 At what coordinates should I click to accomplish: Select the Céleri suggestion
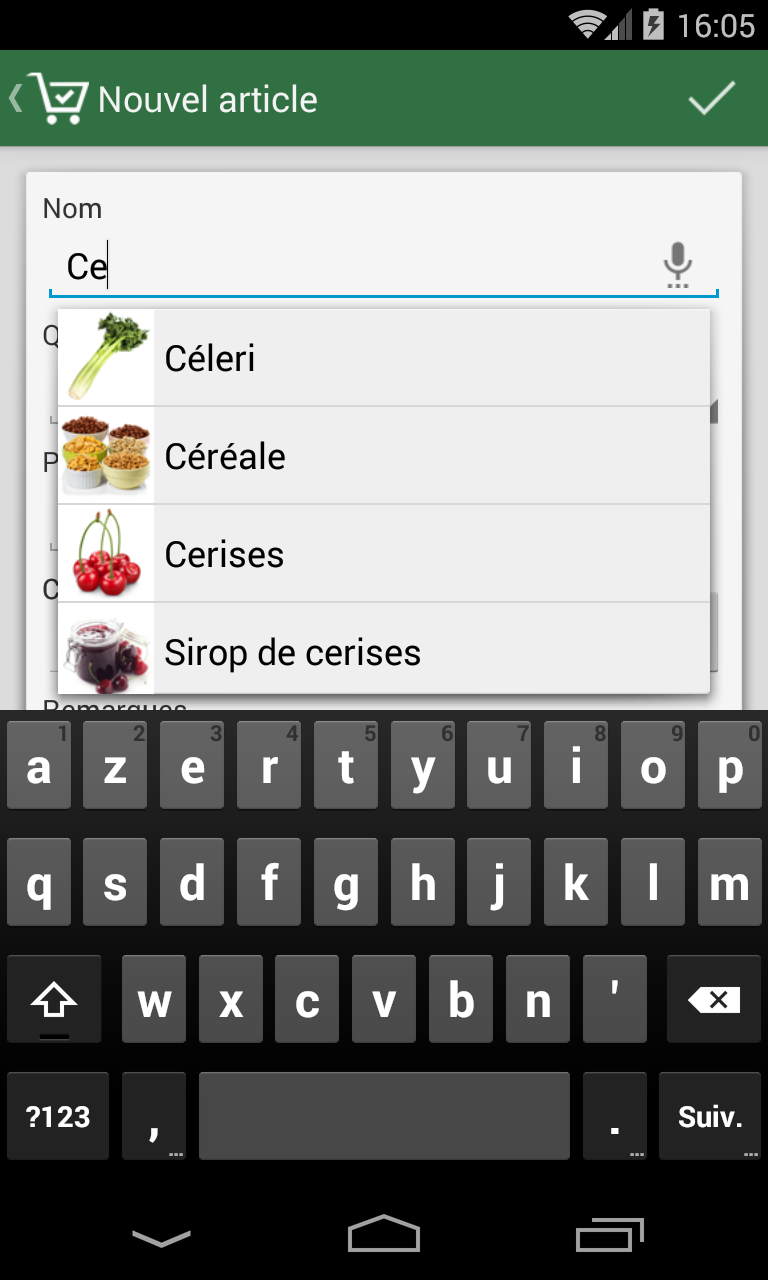[383, 358]
